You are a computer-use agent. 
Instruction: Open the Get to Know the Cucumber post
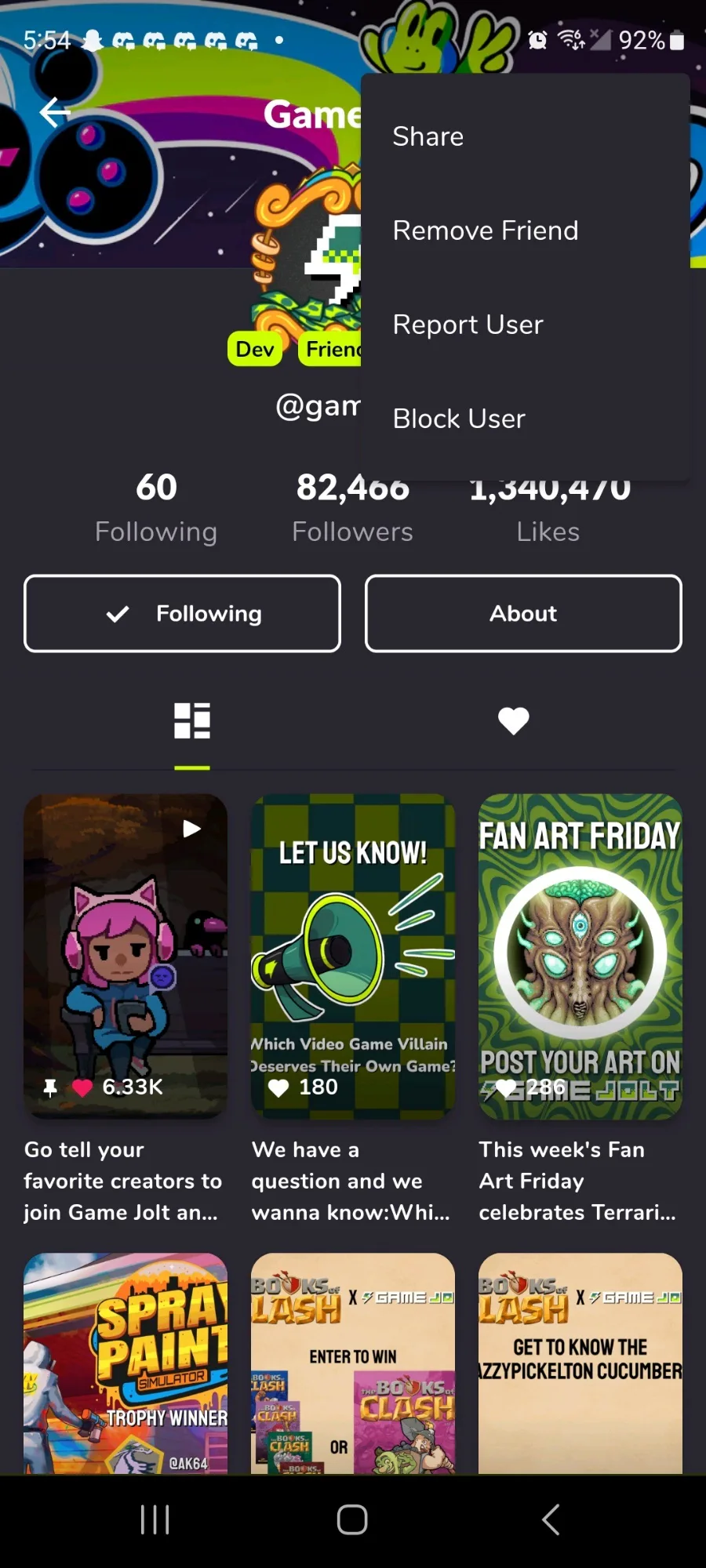click(580, 1364)
